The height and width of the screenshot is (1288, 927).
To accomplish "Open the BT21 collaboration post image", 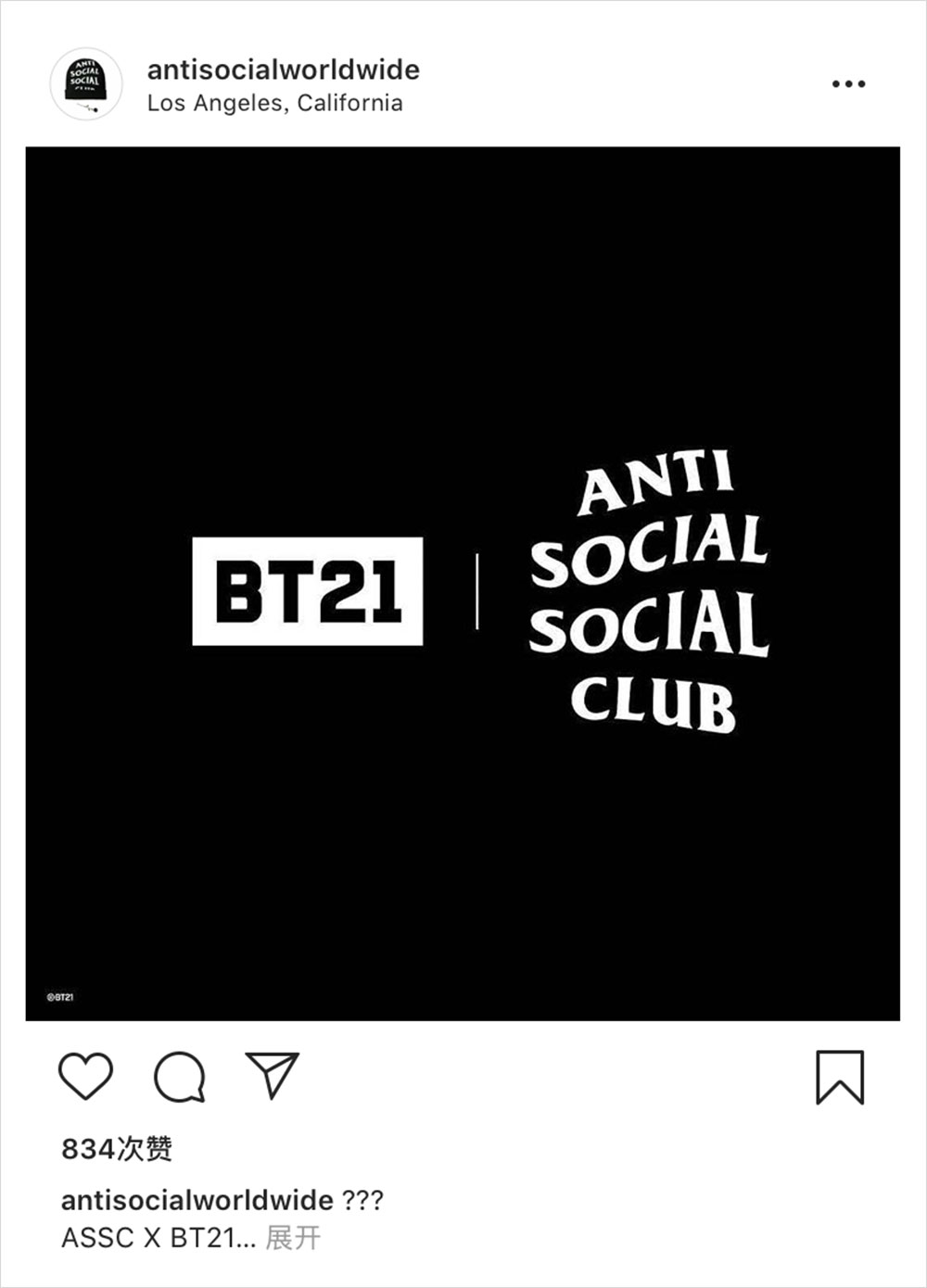I will point(463,584).
